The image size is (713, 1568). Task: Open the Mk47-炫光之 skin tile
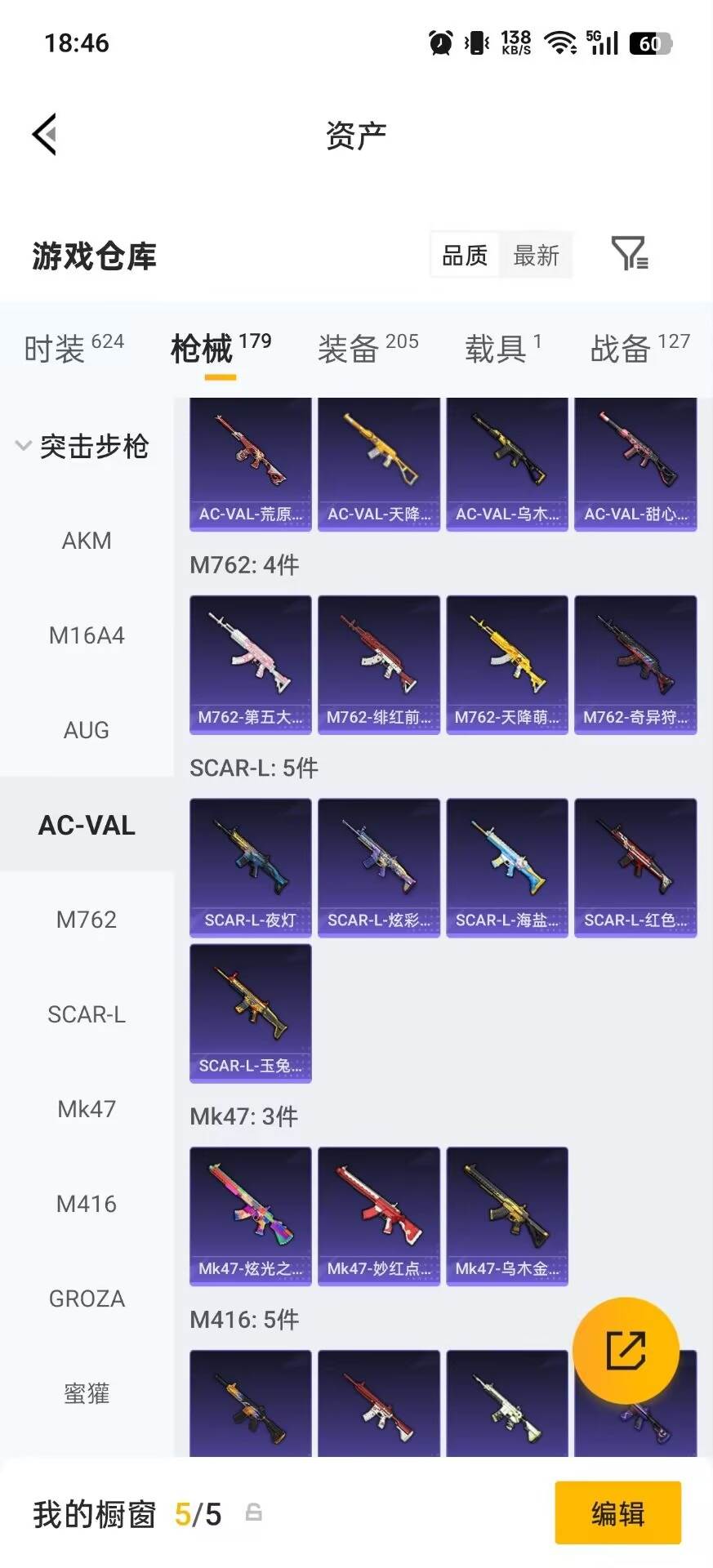coord(251,1216)
